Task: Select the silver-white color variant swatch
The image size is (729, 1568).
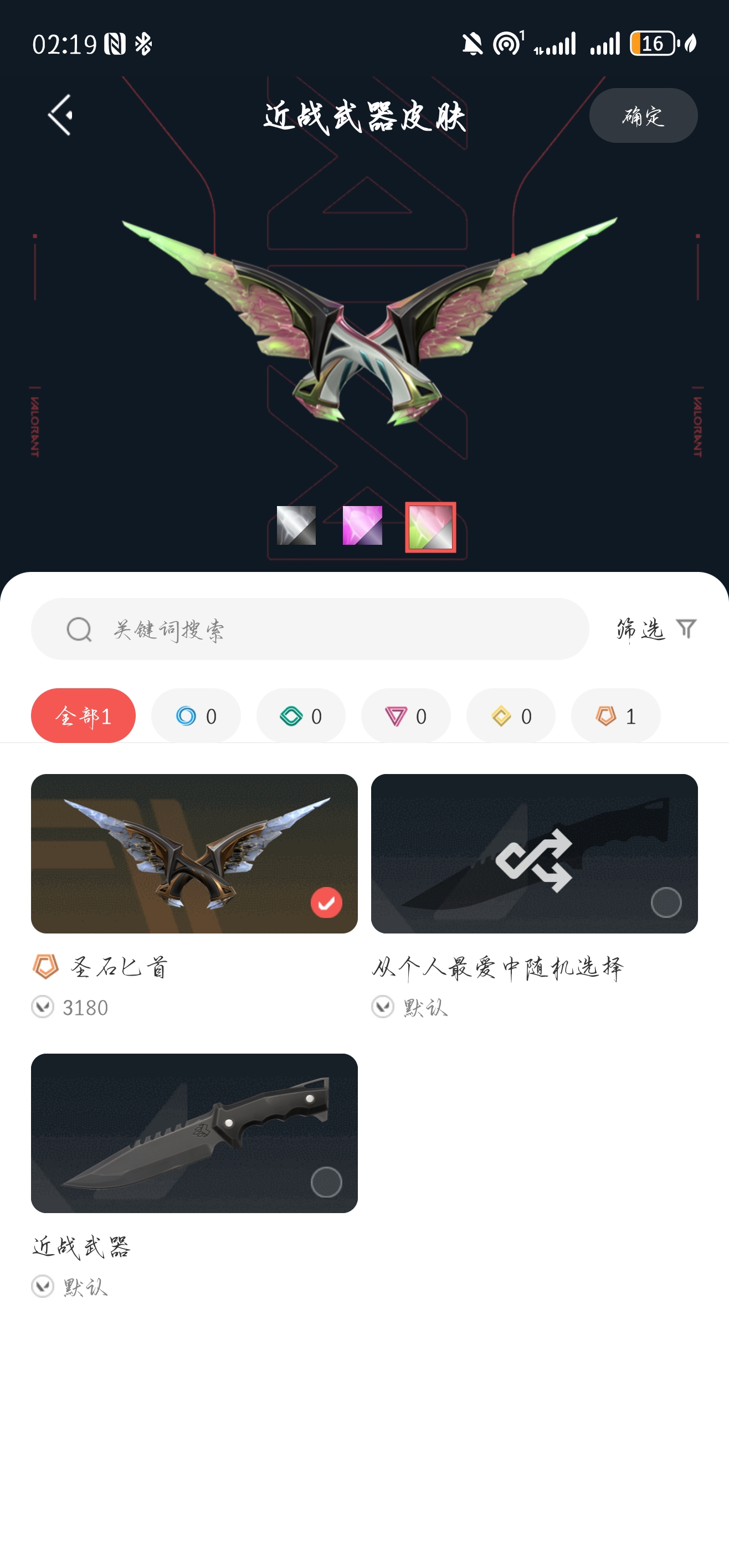Action: pyautogui.click(x=296, y=525)
